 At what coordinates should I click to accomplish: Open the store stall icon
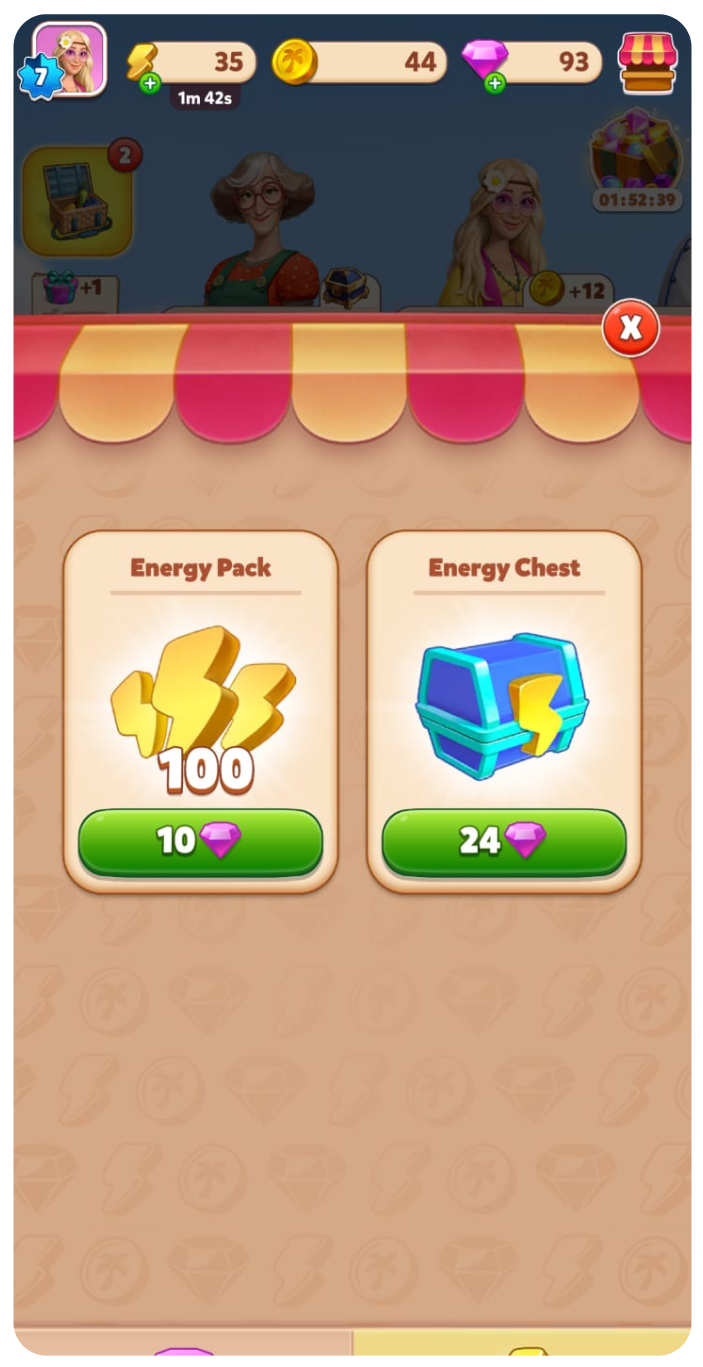[x=647, y=62]
